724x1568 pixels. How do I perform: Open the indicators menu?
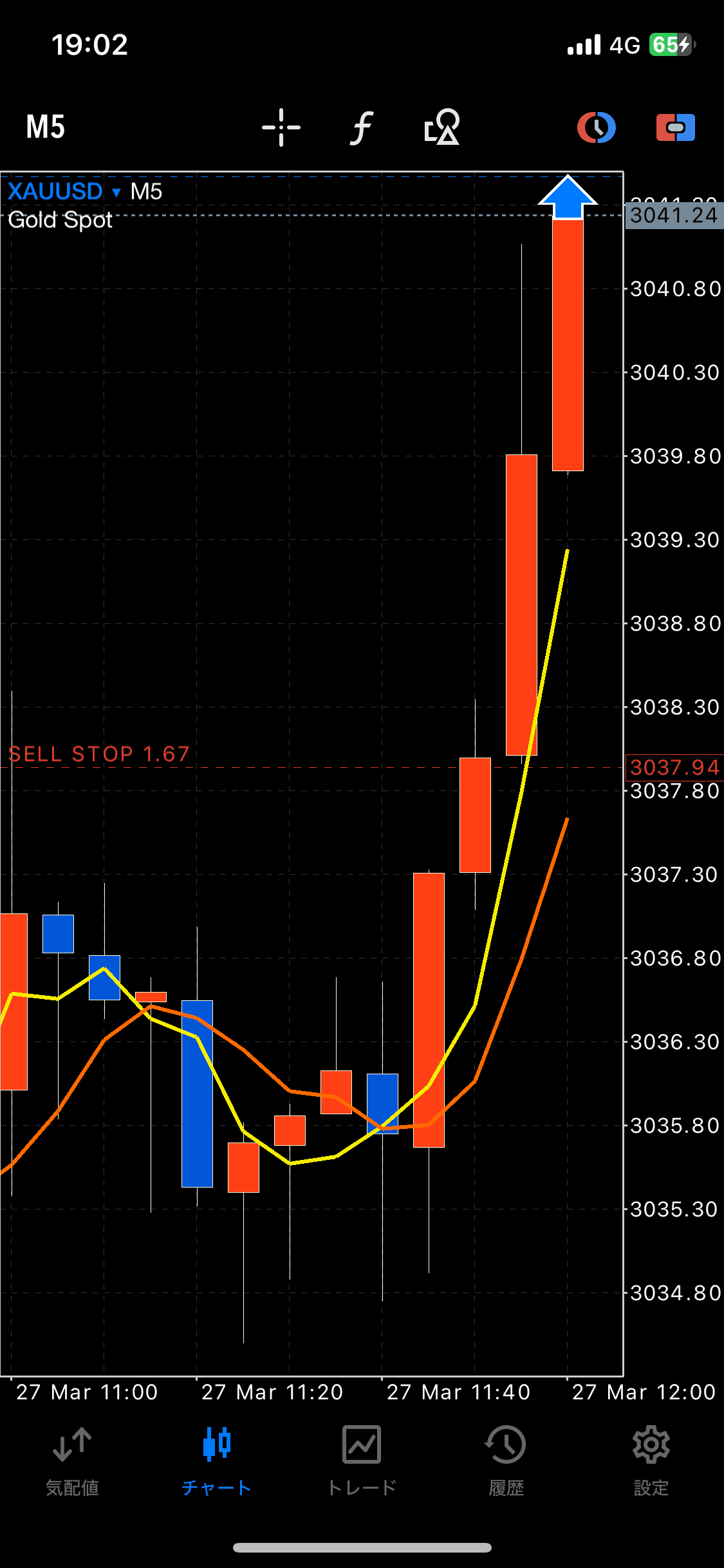click(362, 127)
